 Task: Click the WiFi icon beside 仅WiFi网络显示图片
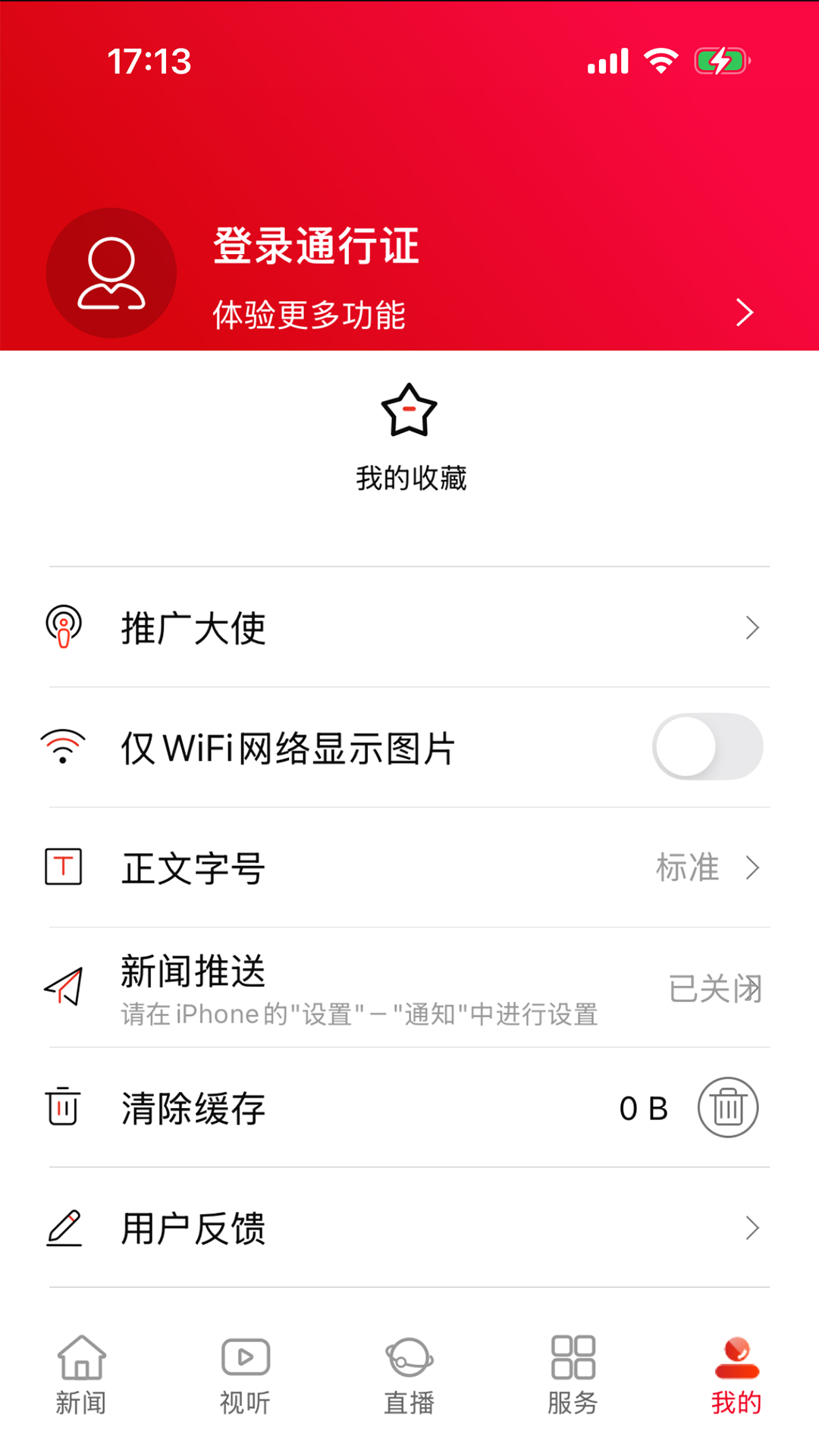(x=64, y=746)
